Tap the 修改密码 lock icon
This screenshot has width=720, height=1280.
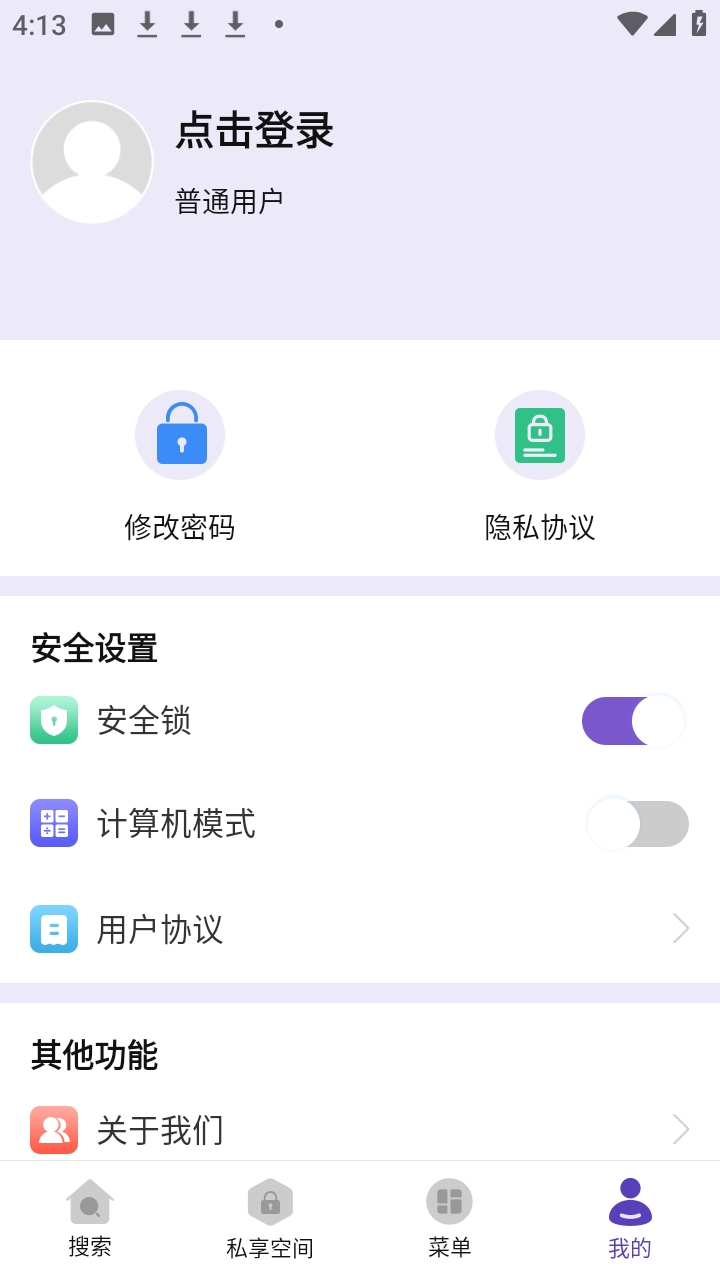(180, 435)
